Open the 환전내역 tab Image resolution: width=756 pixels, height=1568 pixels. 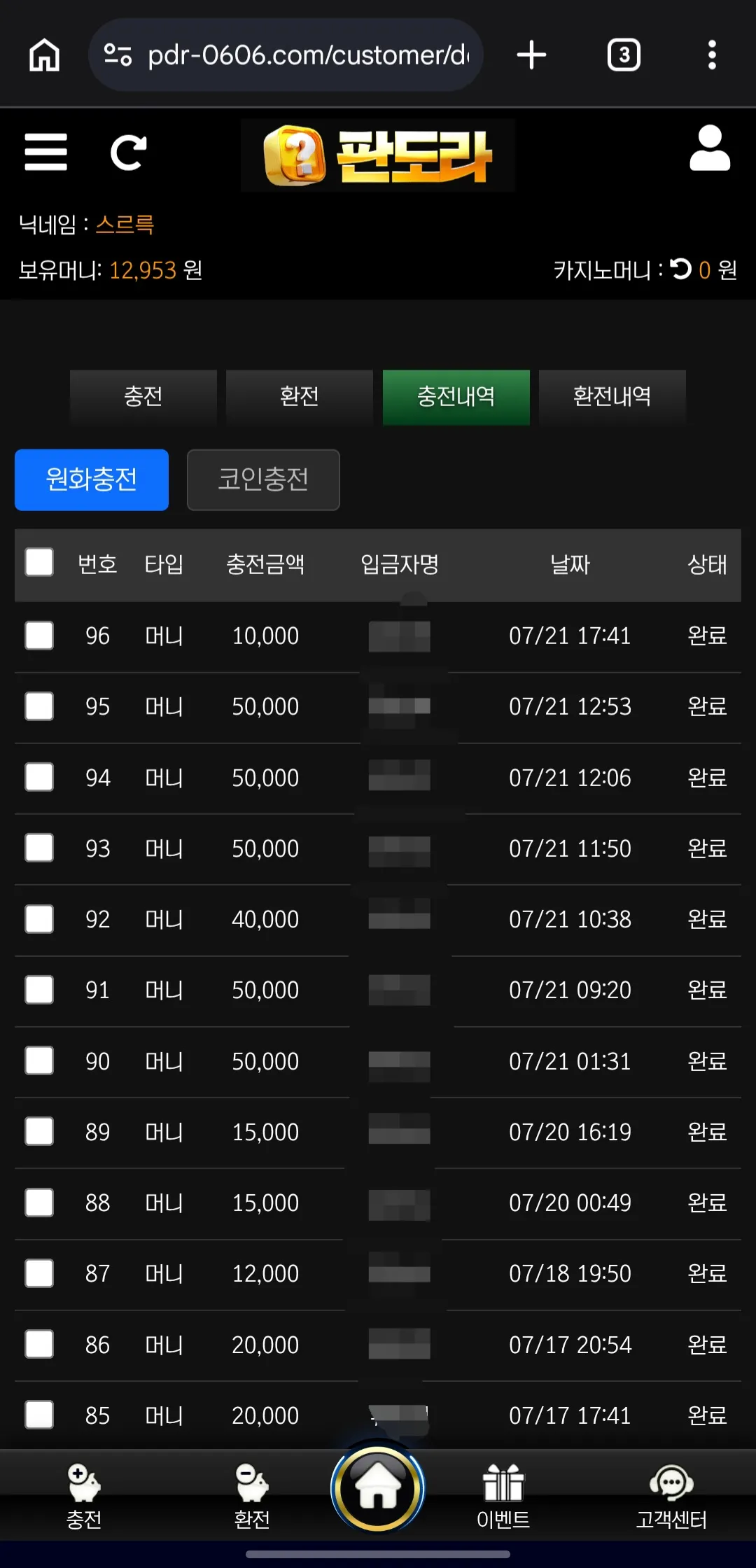(612, 397)
